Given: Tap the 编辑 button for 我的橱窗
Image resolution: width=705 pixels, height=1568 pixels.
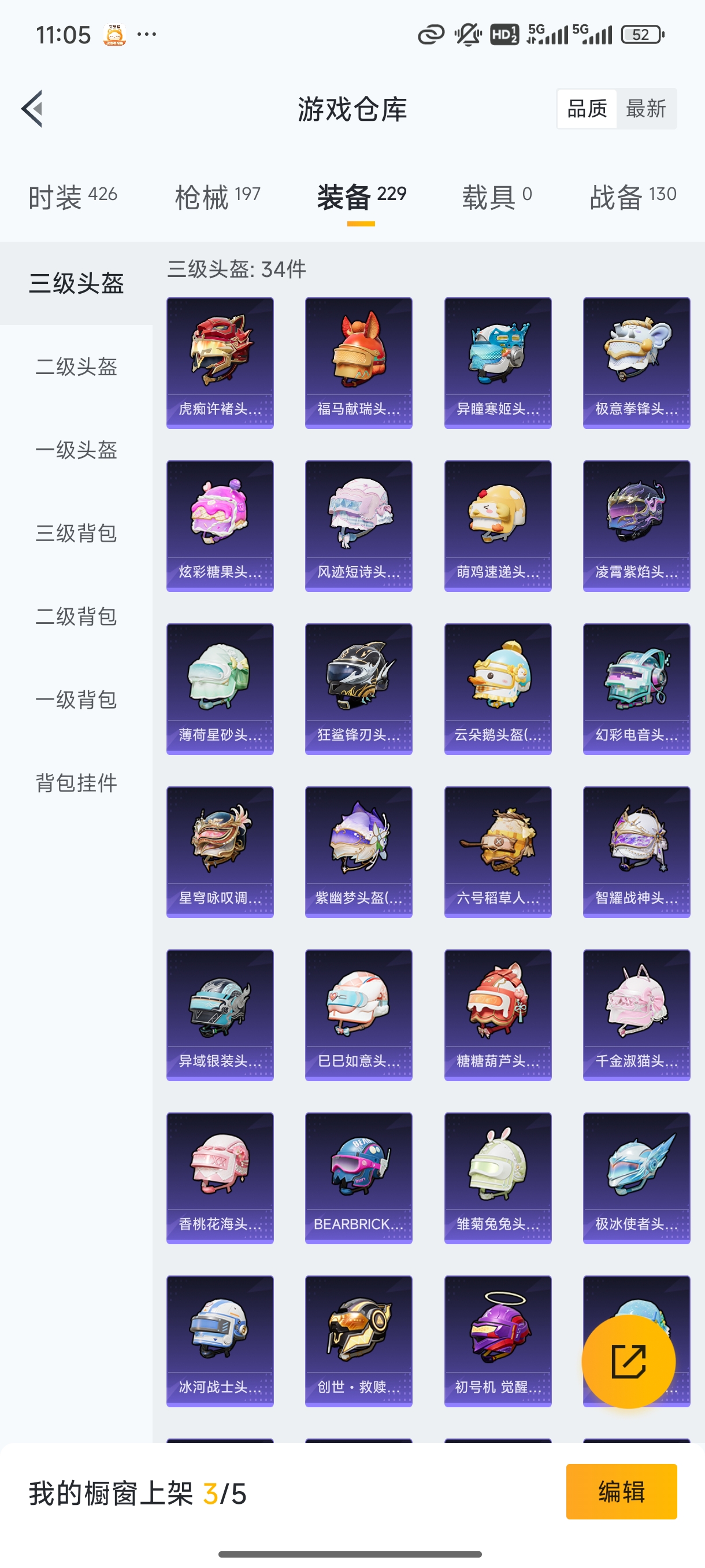Looking at the screenshot, I should click(621, 1491).
